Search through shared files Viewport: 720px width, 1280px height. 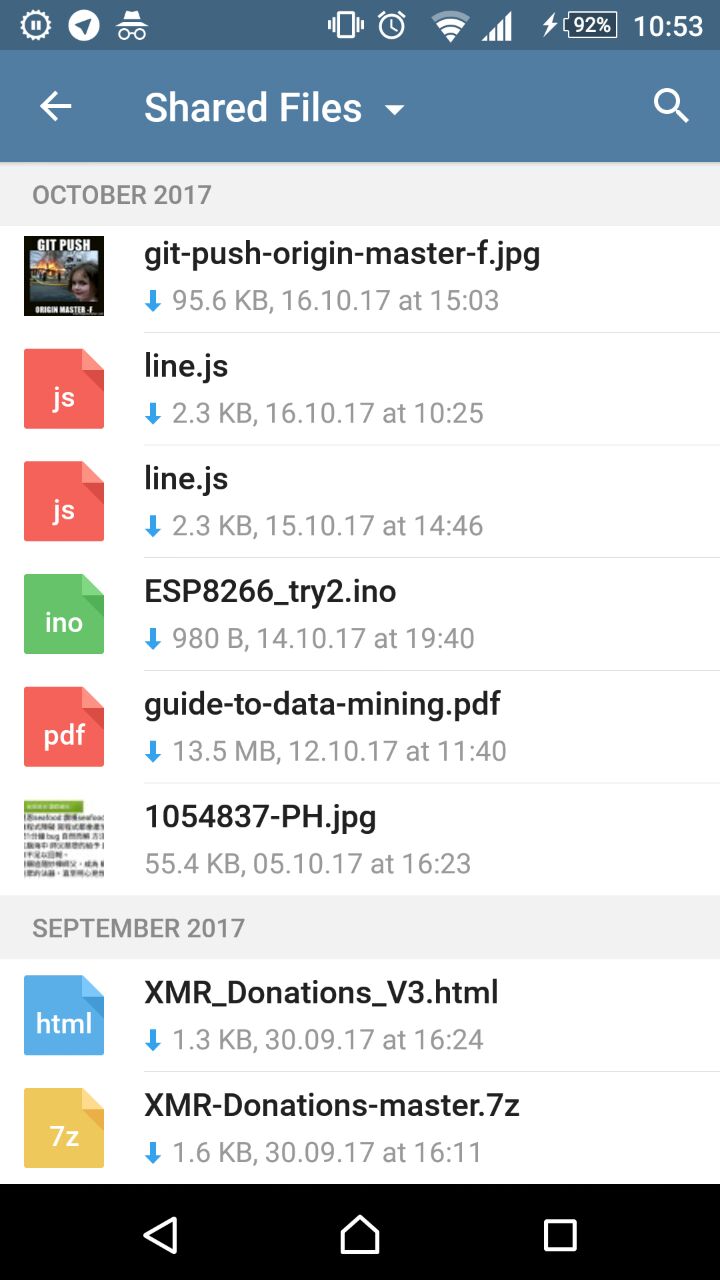pyautogui.click(x=671, y=106)
